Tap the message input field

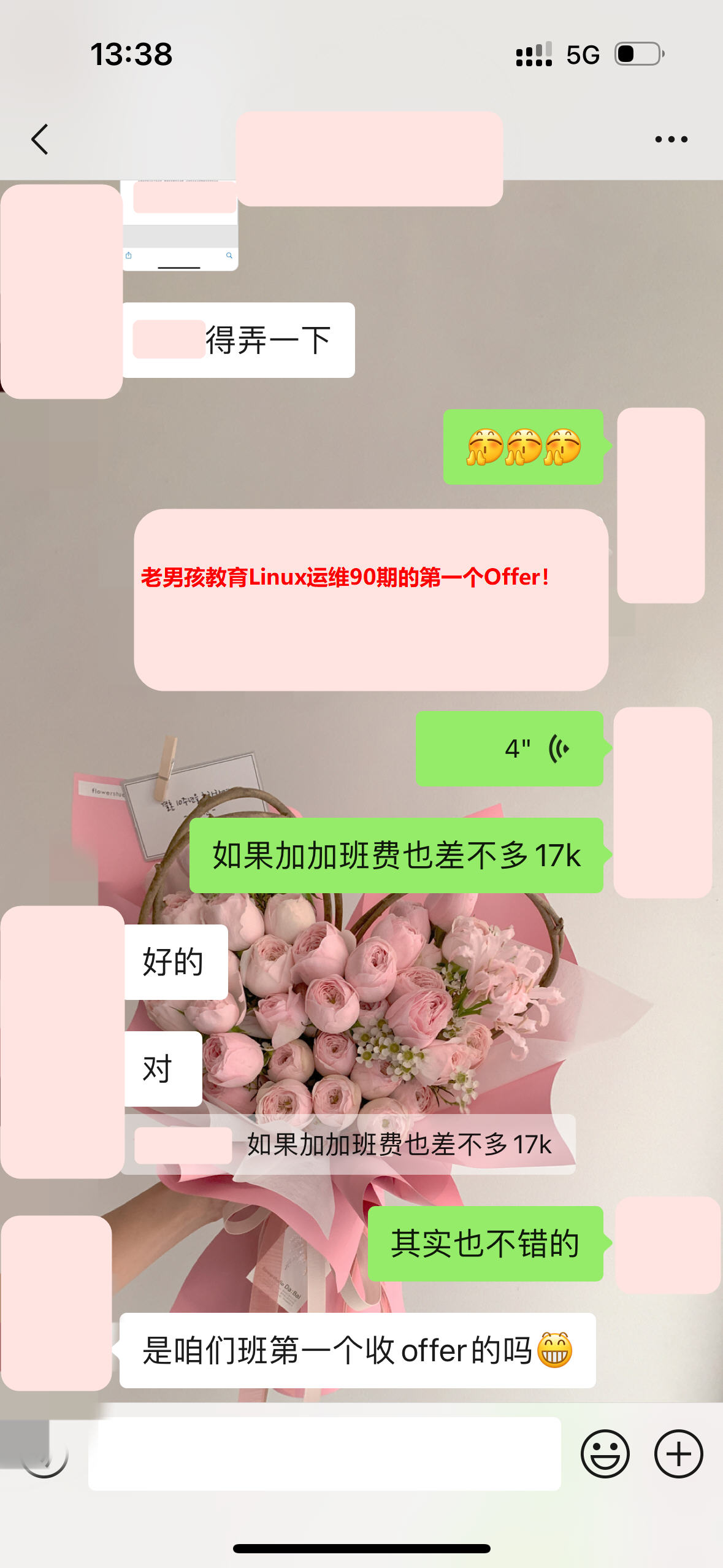click(324, 1454)
